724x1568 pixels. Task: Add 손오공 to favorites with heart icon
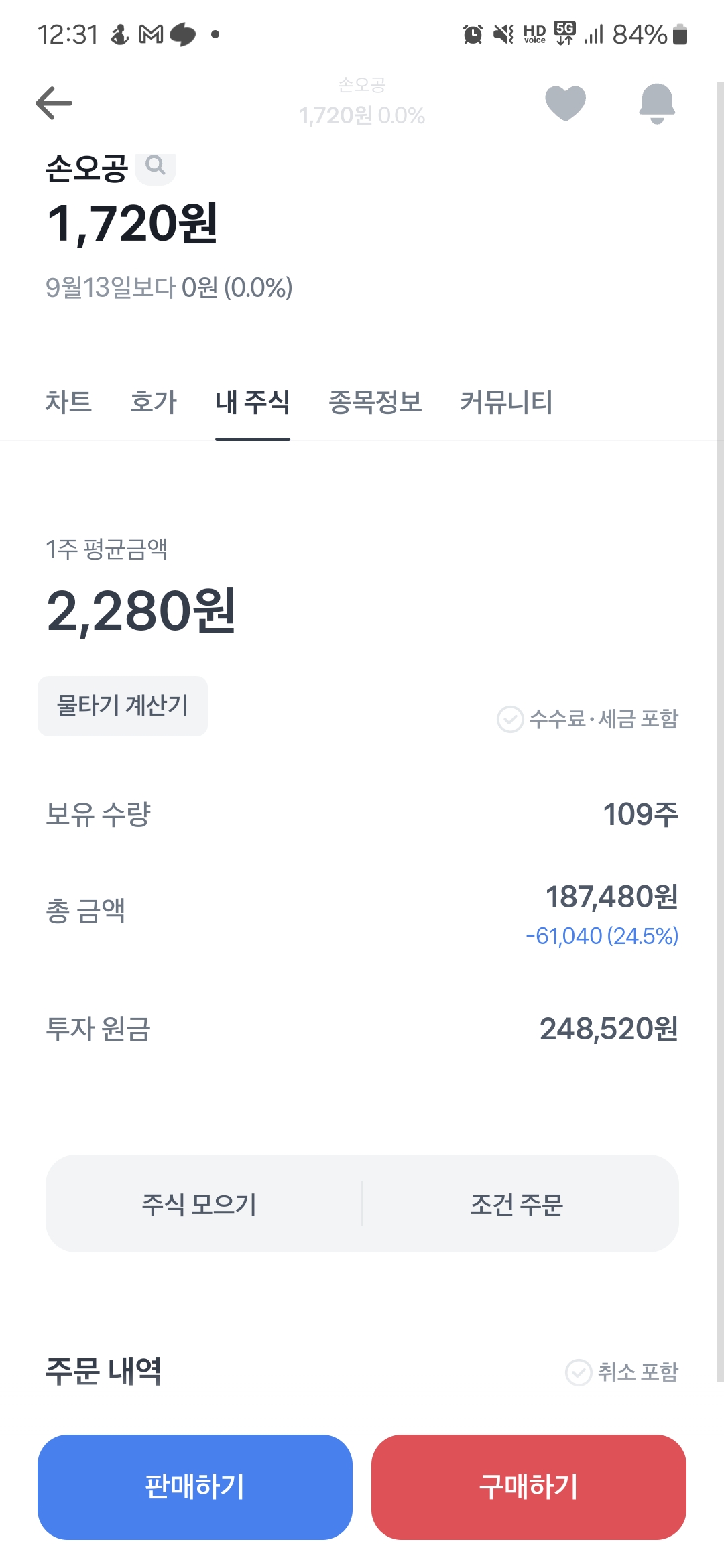pos(565,103)
